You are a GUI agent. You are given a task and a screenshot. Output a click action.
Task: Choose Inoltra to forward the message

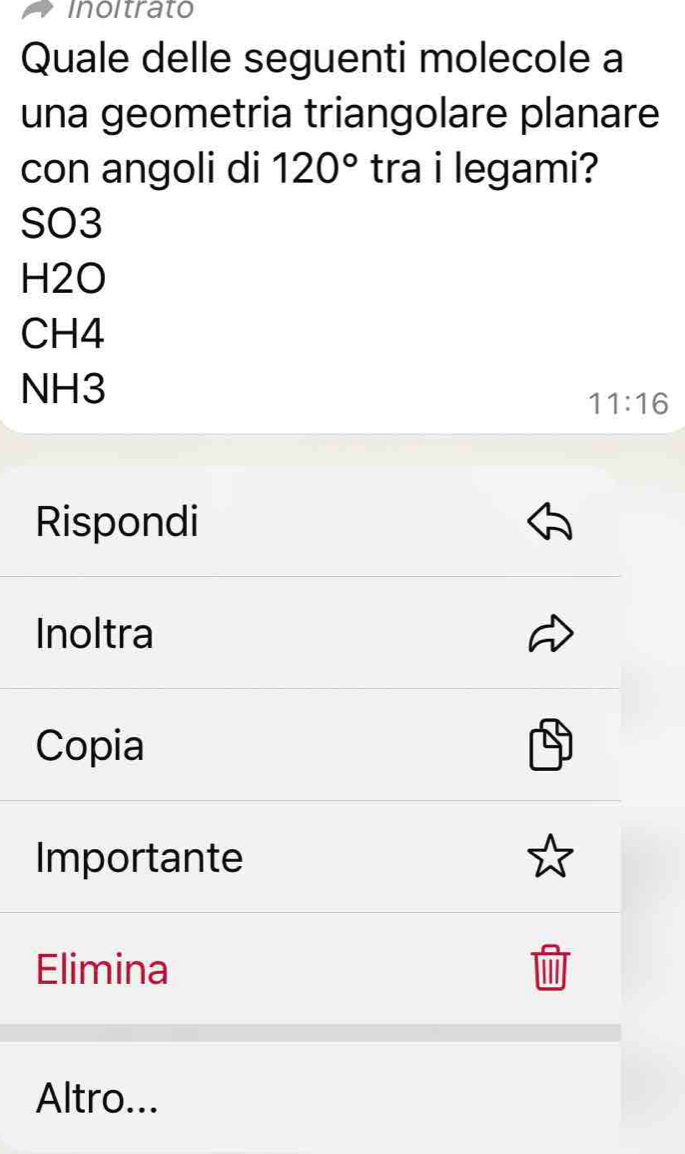(x=310, y=634)
